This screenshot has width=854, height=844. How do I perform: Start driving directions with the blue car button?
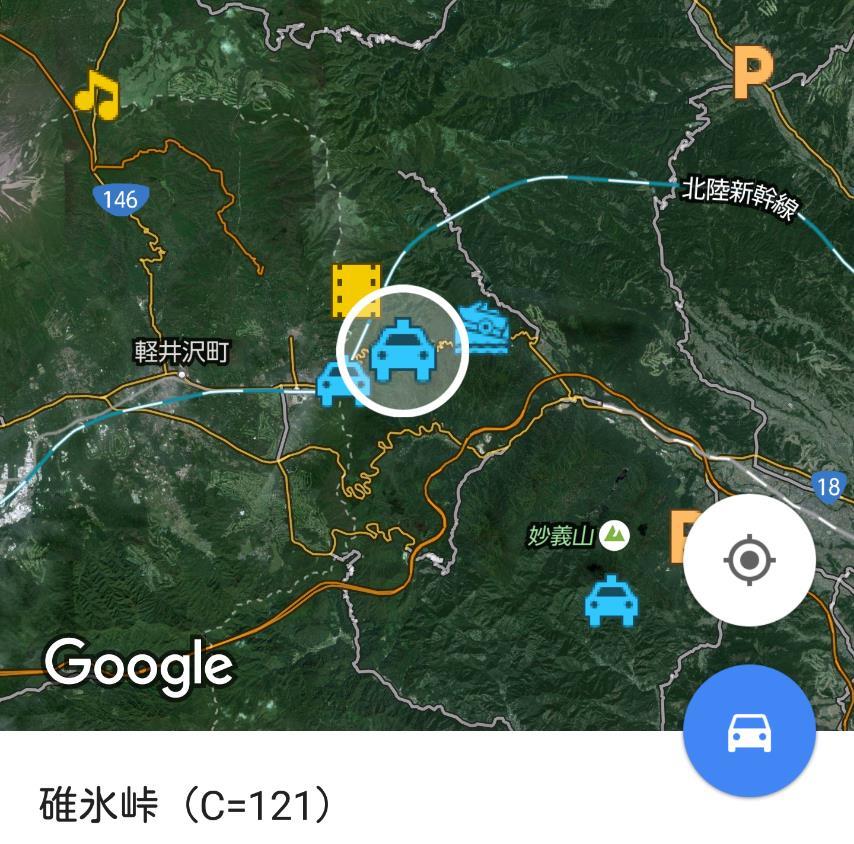[749, 733]
